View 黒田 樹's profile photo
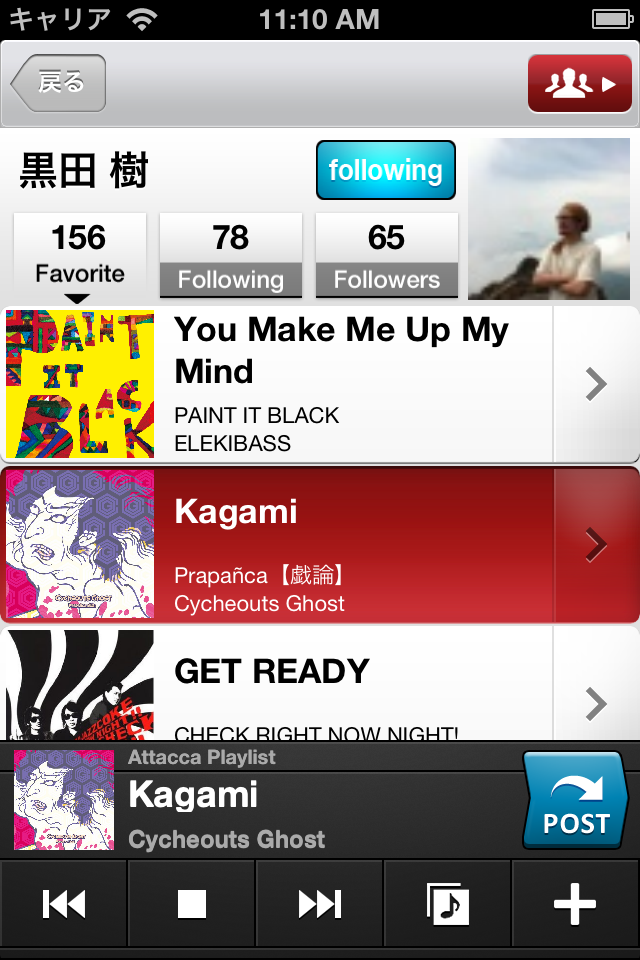 (x=549, y=219)
